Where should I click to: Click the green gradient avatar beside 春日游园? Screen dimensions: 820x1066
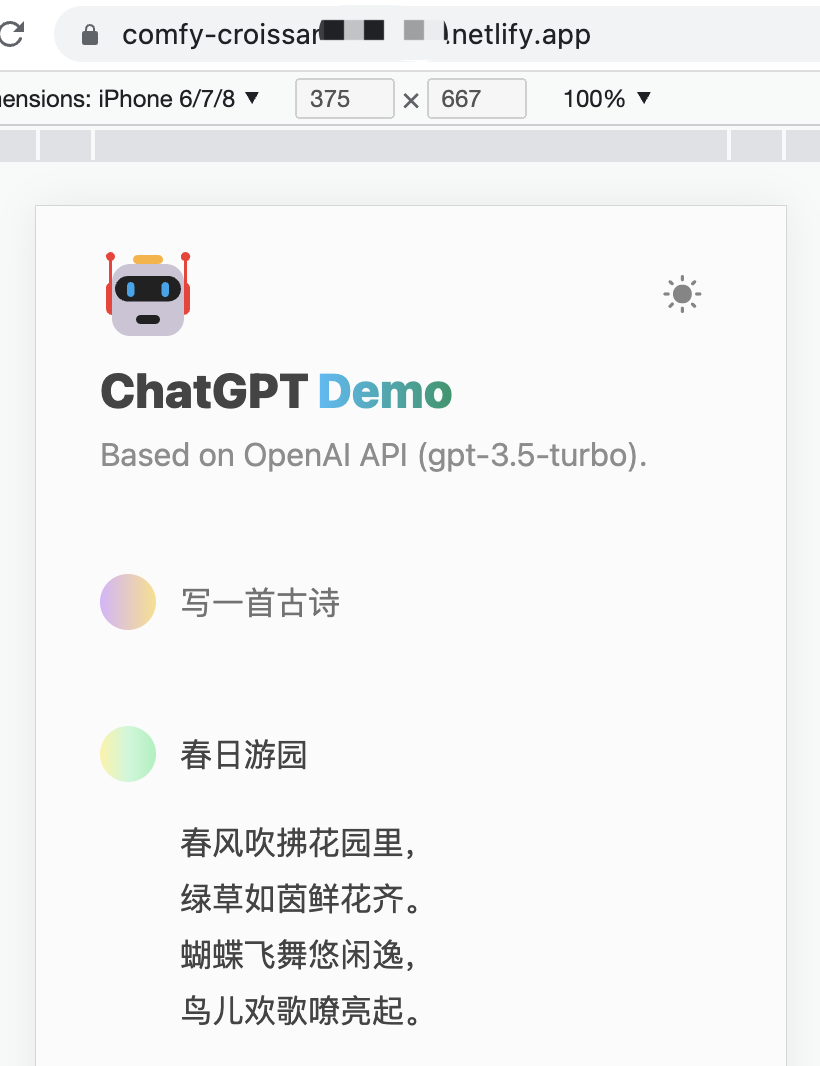[128, 754]
